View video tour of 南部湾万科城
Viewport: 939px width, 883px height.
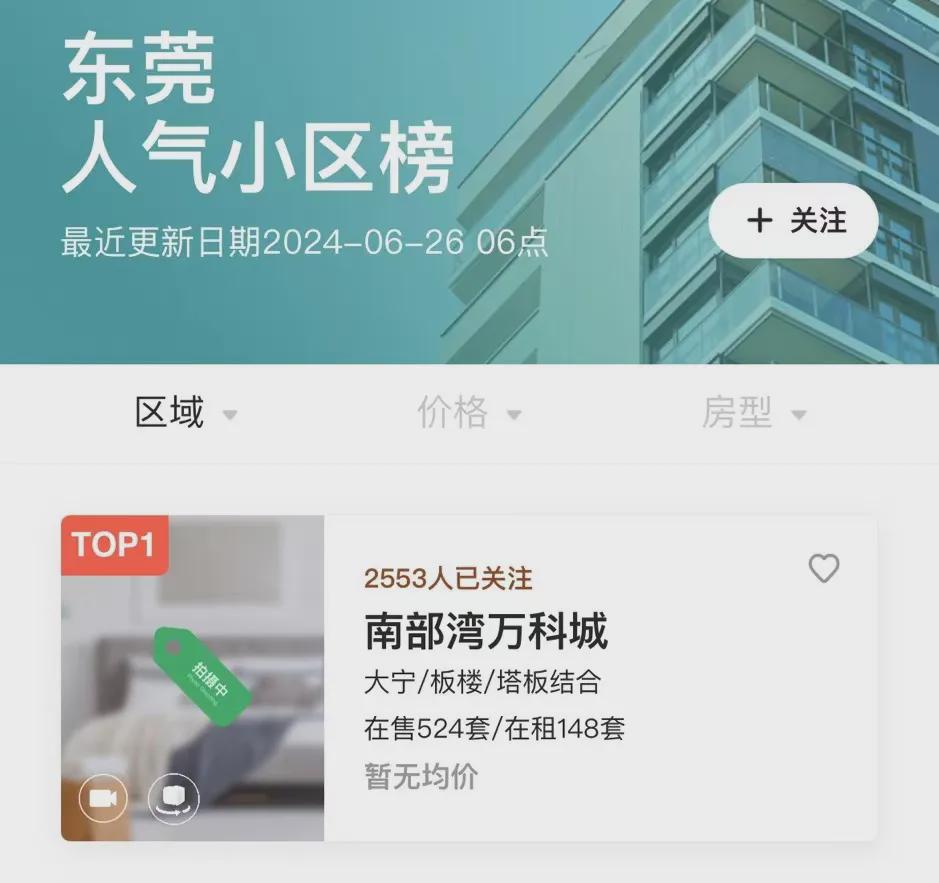(x=103, y=798)
